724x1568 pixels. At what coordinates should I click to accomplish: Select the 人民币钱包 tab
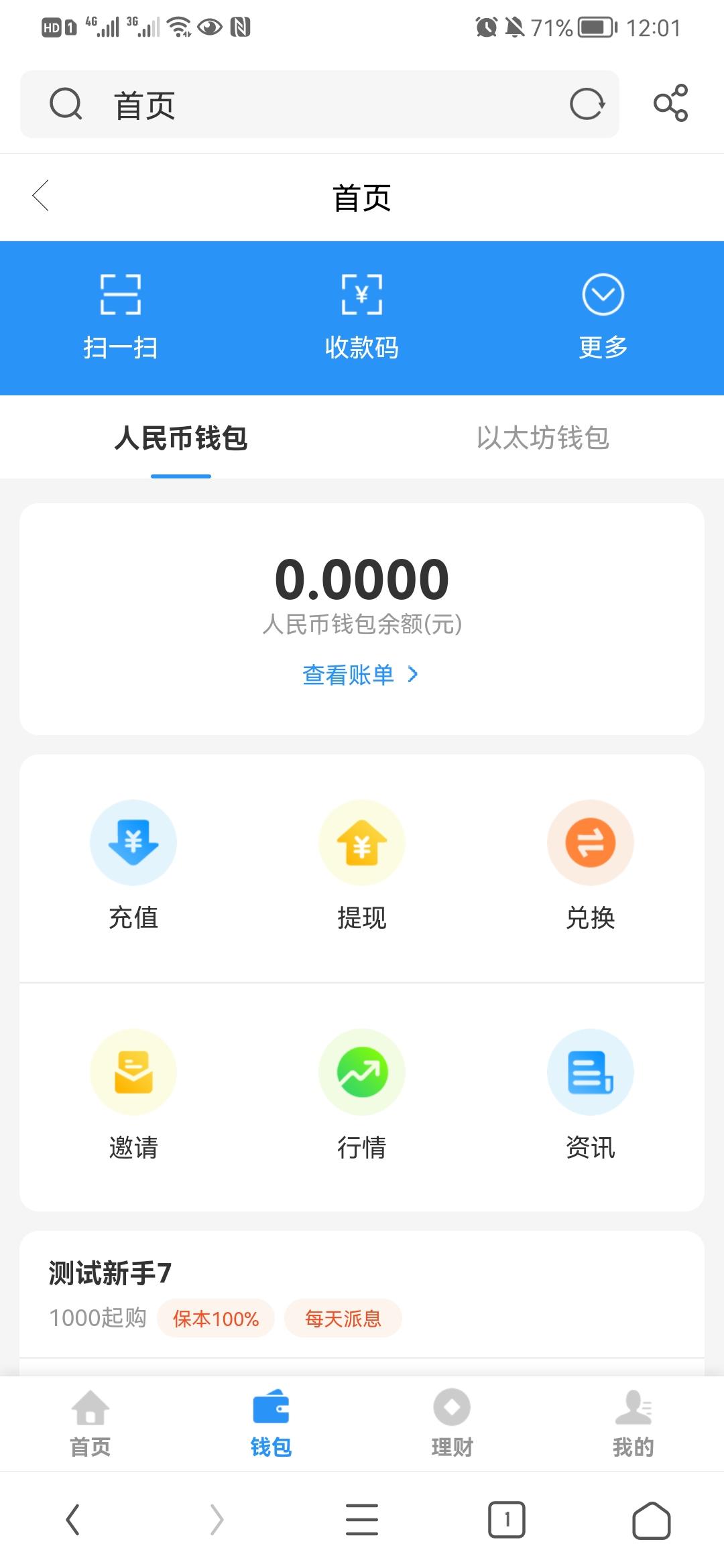coord(181,438)
